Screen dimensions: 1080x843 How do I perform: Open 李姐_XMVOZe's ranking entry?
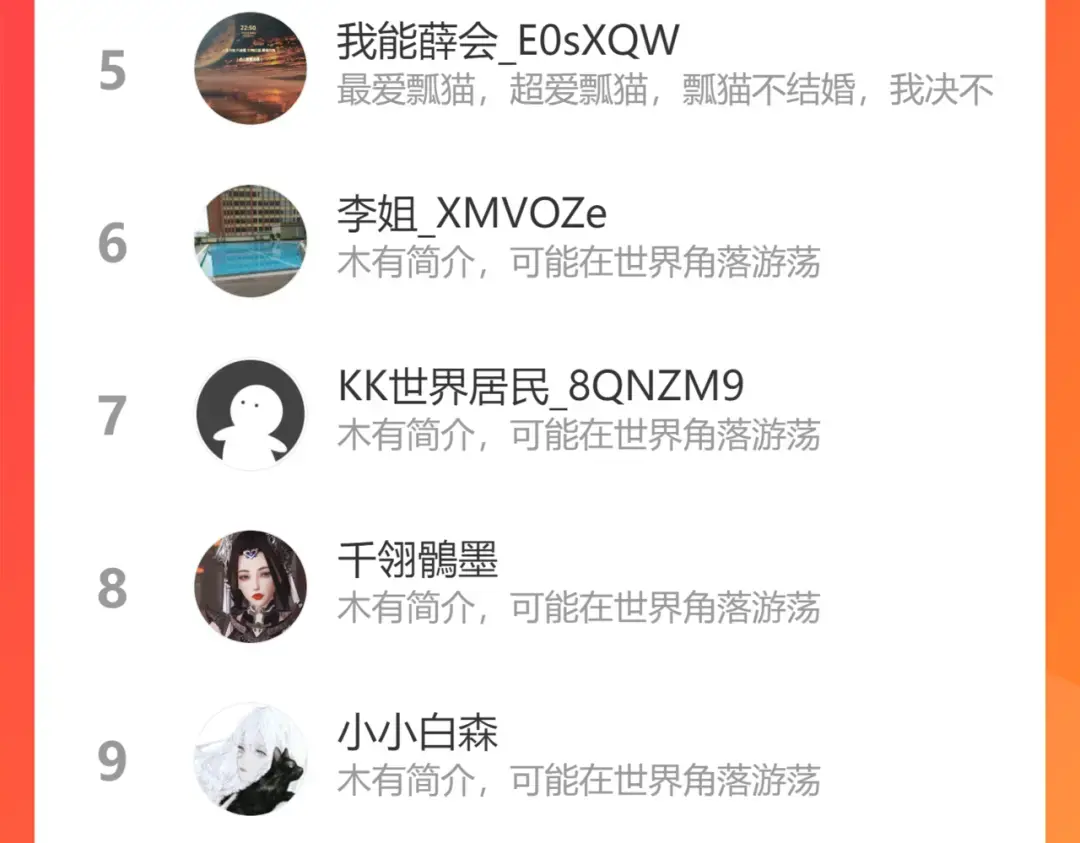point(472,214)
